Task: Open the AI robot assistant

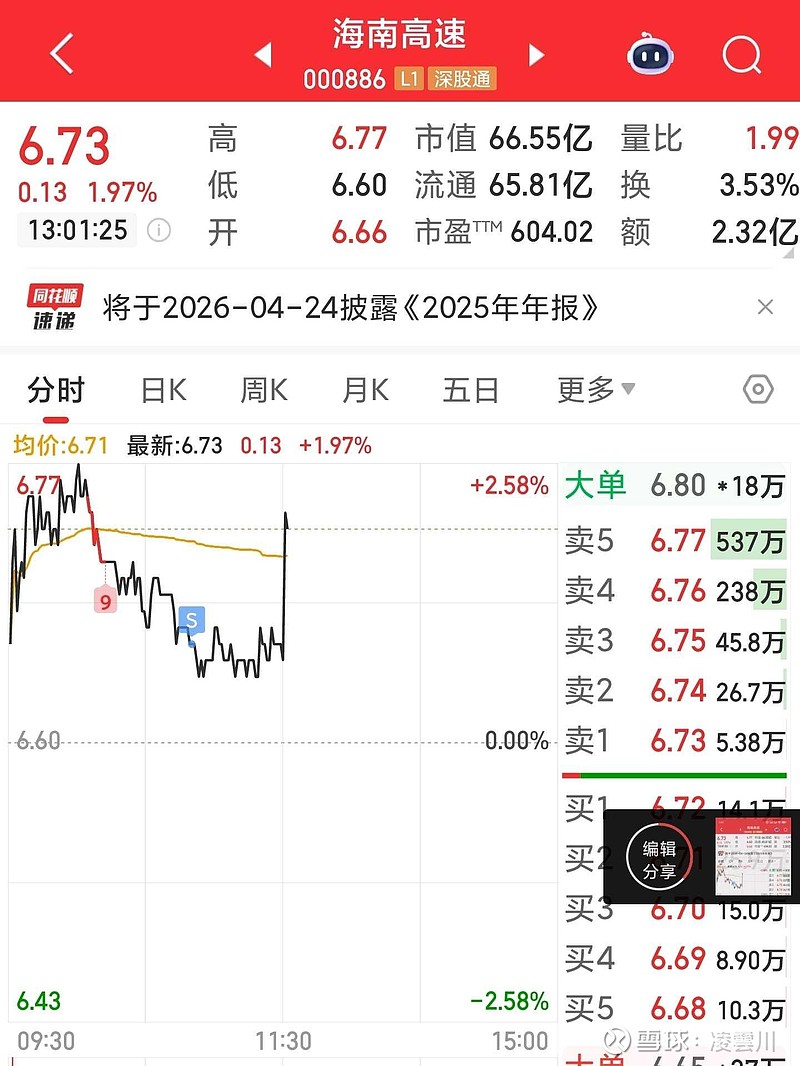Action: tap(651, 55)
